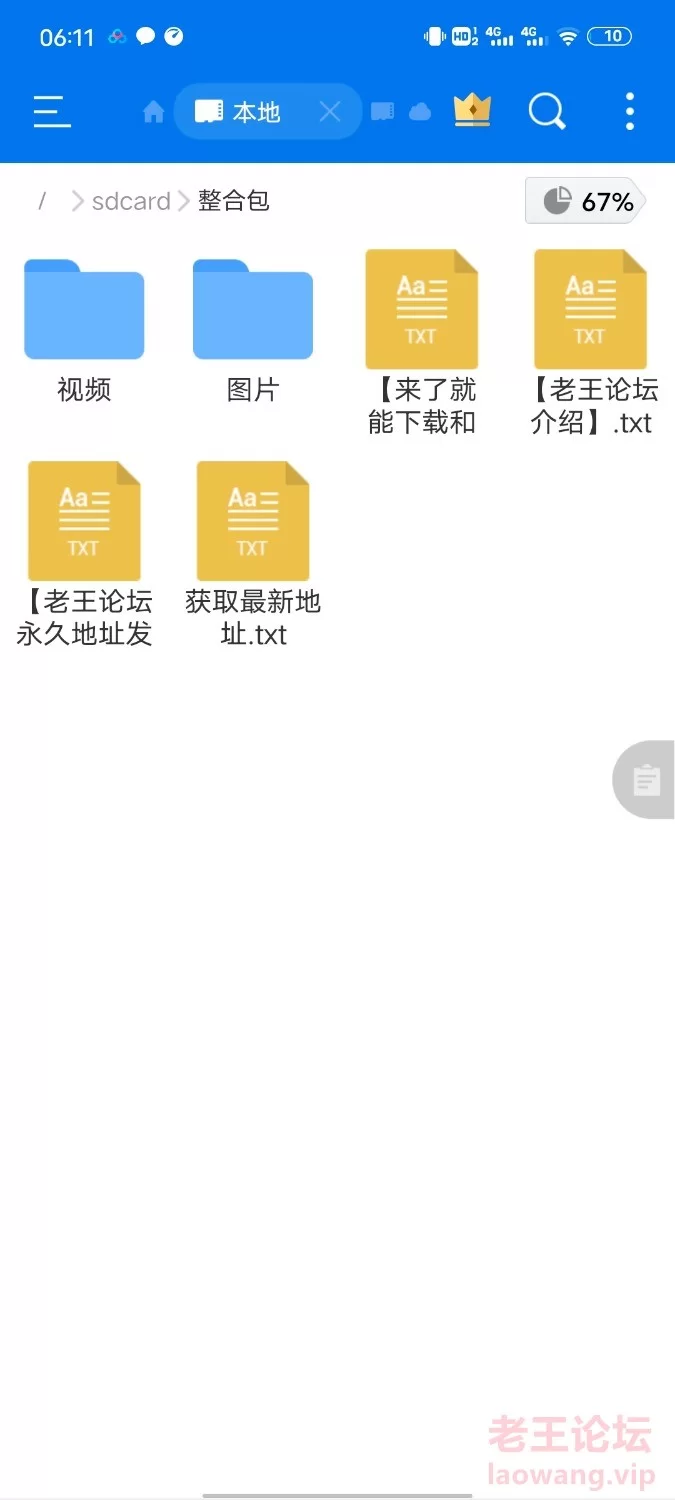
Task: Open the hamburger drawer menu
Action: tap(52, 111)
